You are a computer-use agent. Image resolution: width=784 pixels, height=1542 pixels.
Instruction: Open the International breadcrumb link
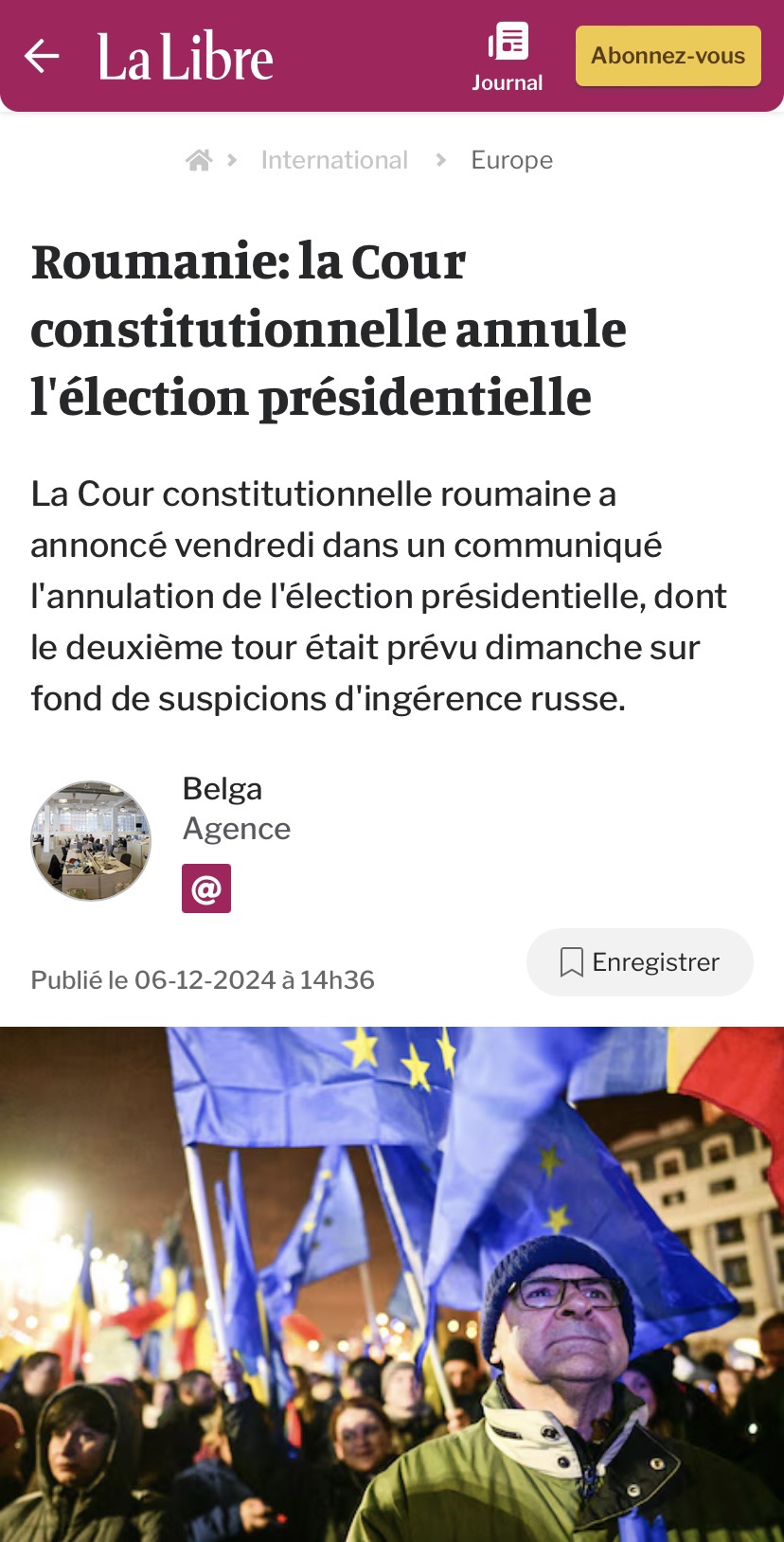click(334, 160)
